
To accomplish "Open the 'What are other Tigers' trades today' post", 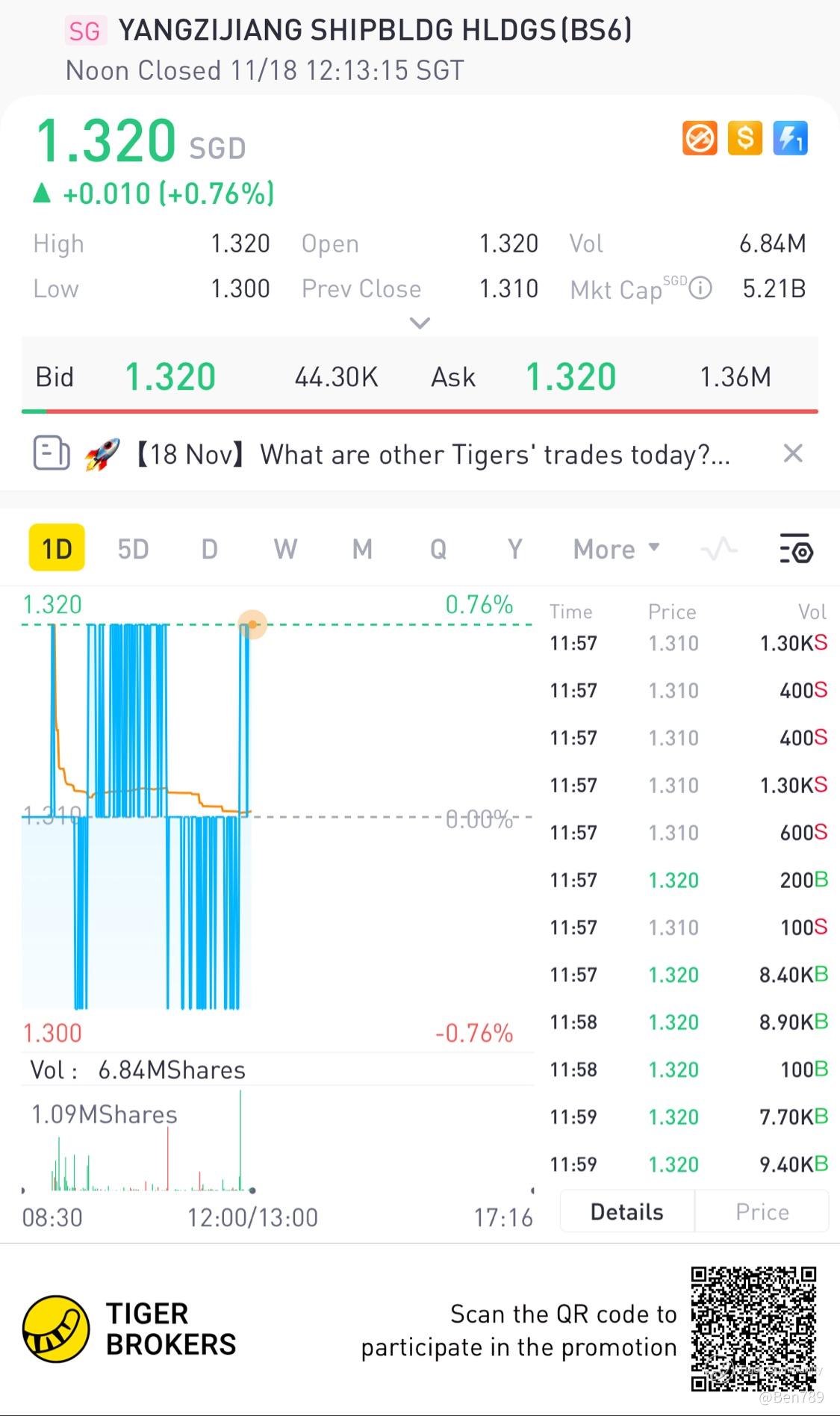I will [x=433, y=454].
